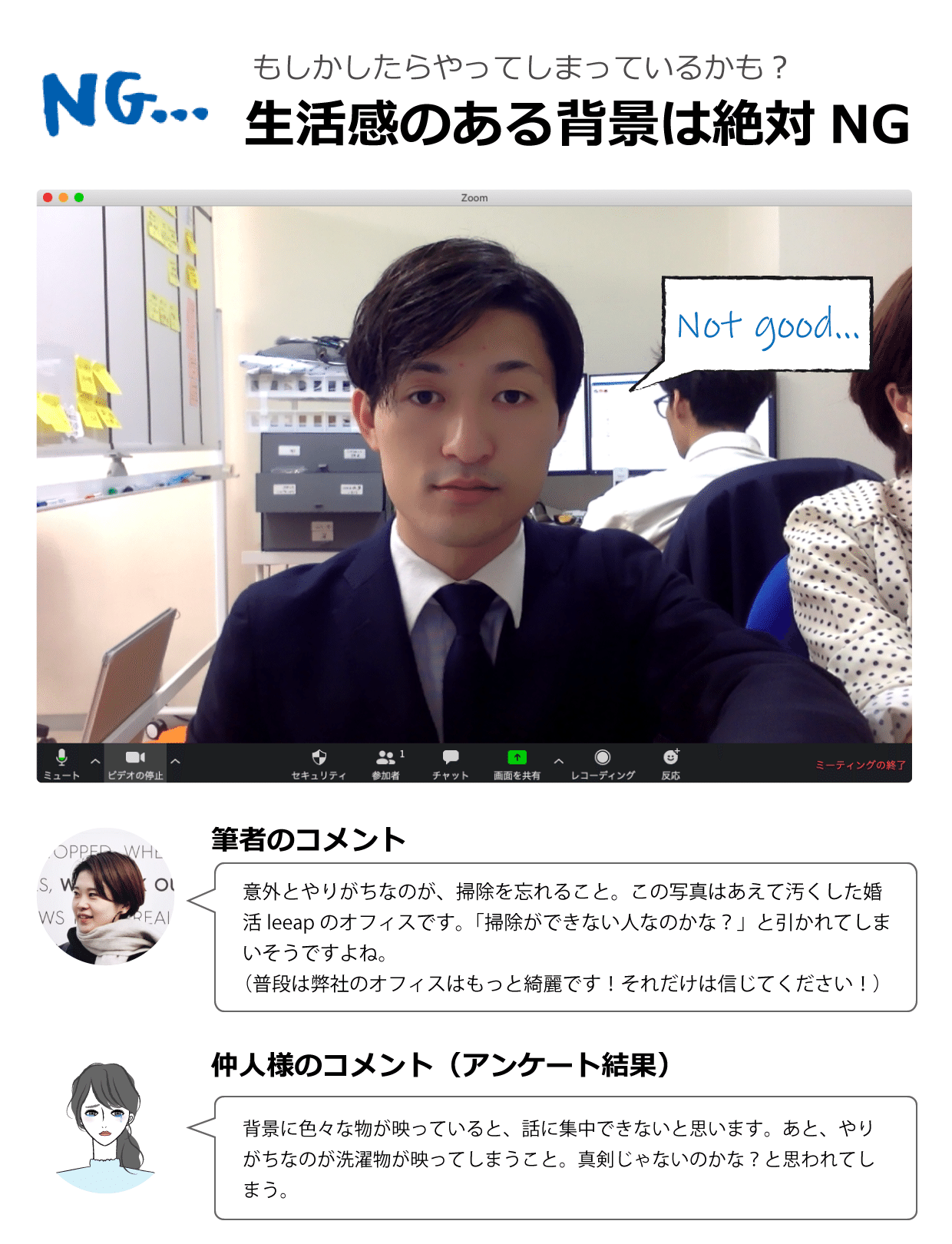Click the Not good speech bubble

tap(764, 323)
